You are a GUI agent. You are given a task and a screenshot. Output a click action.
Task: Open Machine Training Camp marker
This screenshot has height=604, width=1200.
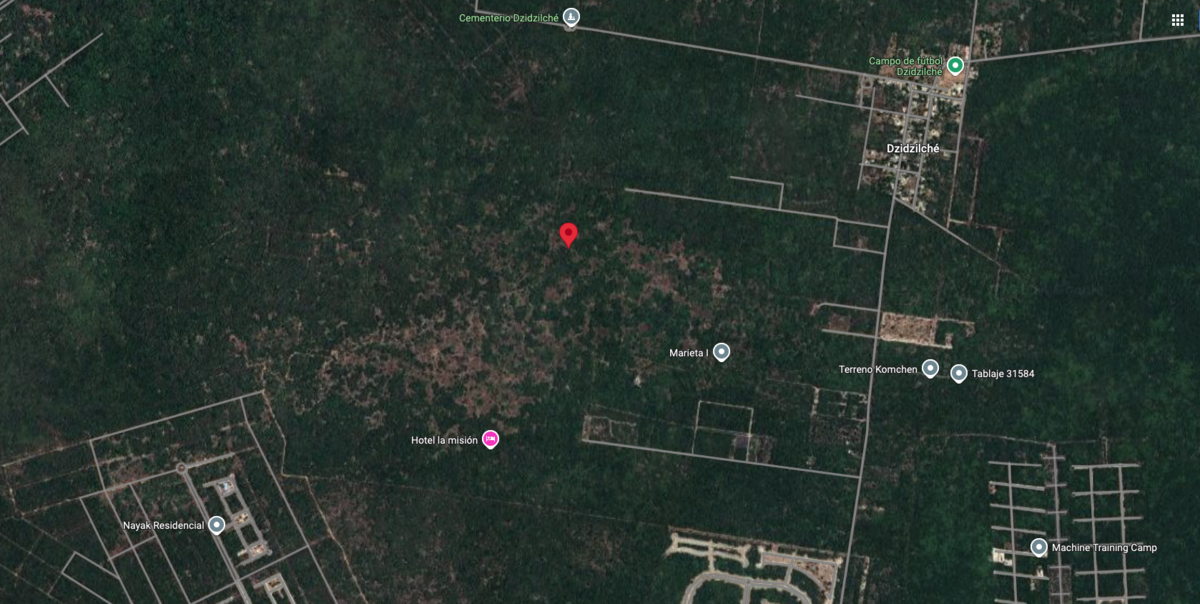coord(1039,547)
